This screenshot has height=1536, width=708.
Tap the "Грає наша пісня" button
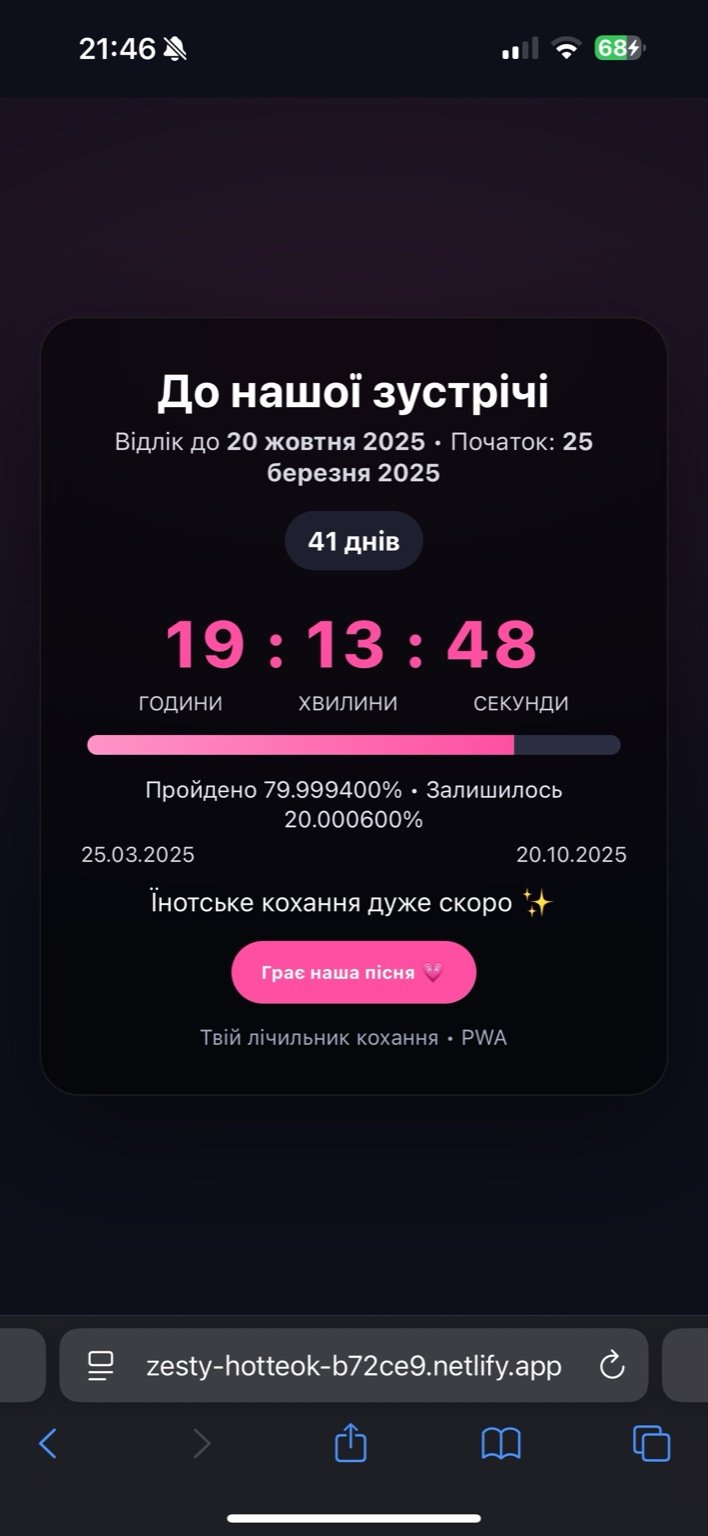coord(353,972)
